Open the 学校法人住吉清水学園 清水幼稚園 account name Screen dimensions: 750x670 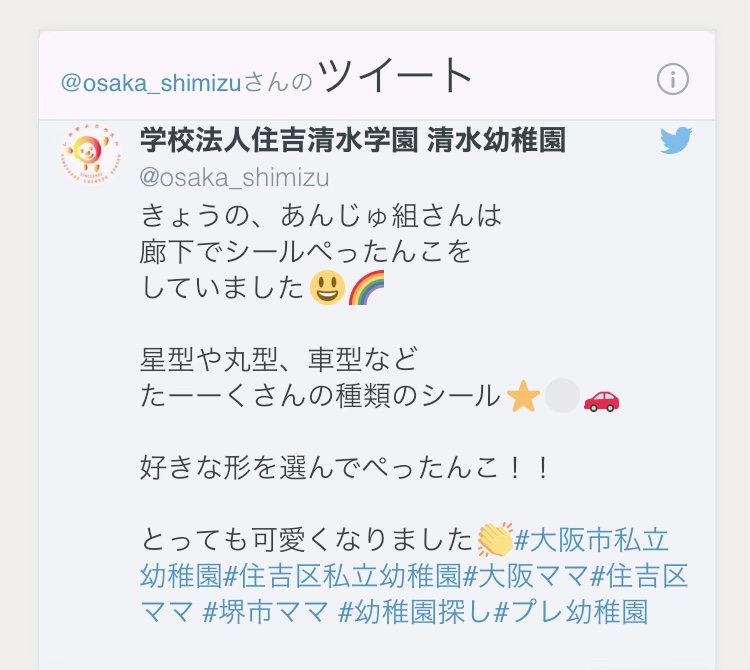coord(353,141)
